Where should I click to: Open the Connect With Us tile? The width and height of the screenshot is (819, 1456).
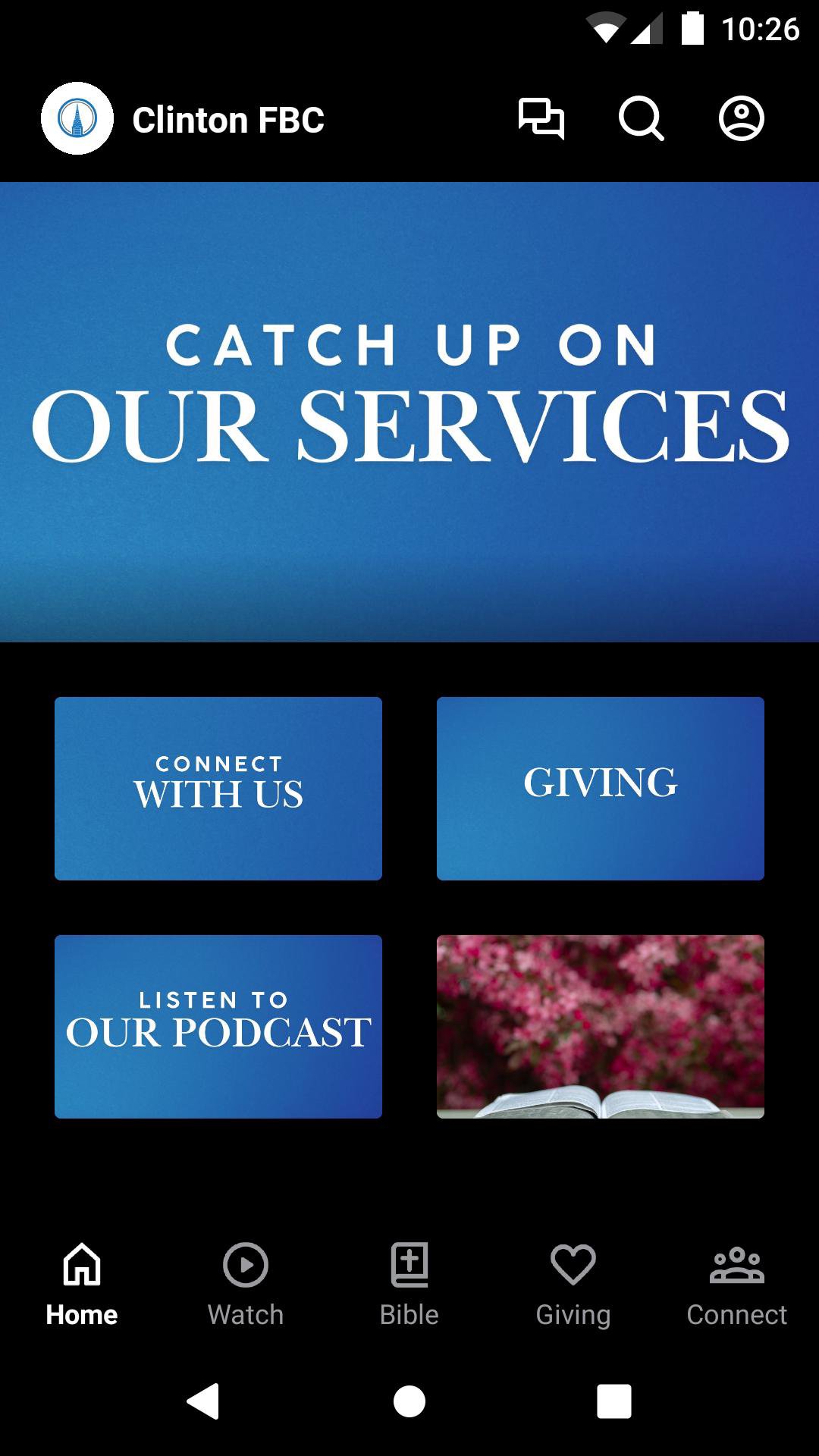tap(218, 789)
